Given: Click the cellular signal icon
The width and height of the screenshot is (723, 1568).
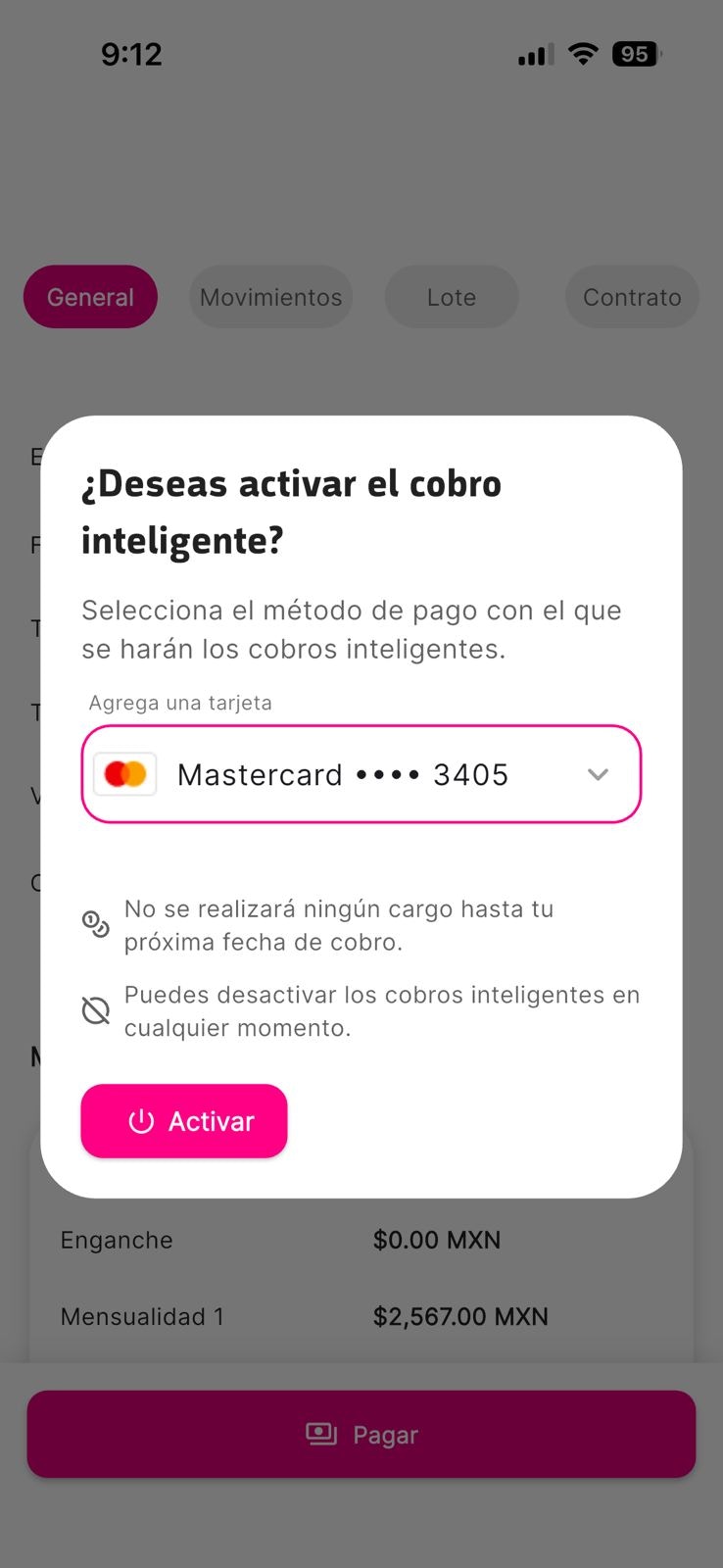Looking at the screenshot, I should 533,54.
